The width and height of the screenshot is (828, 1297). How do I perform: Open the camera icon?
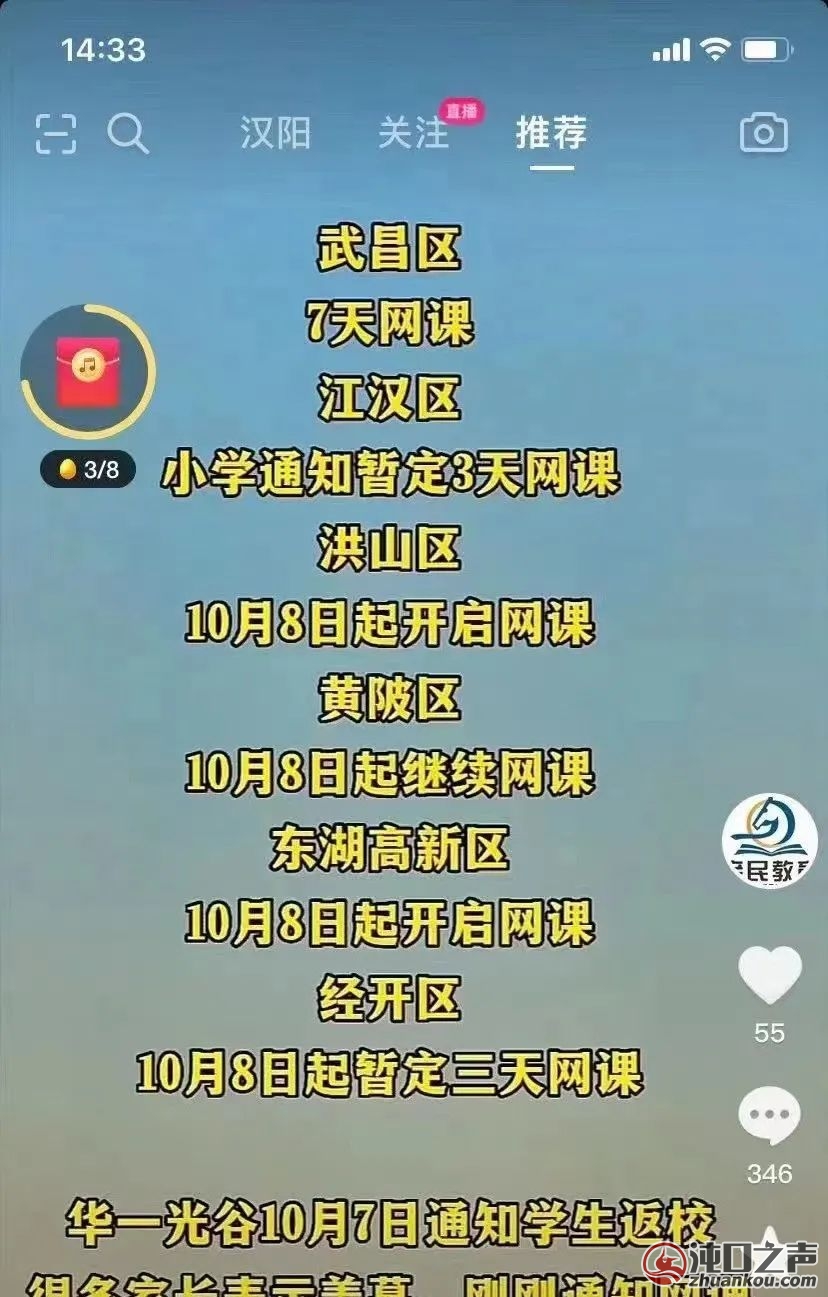[764, 134]
